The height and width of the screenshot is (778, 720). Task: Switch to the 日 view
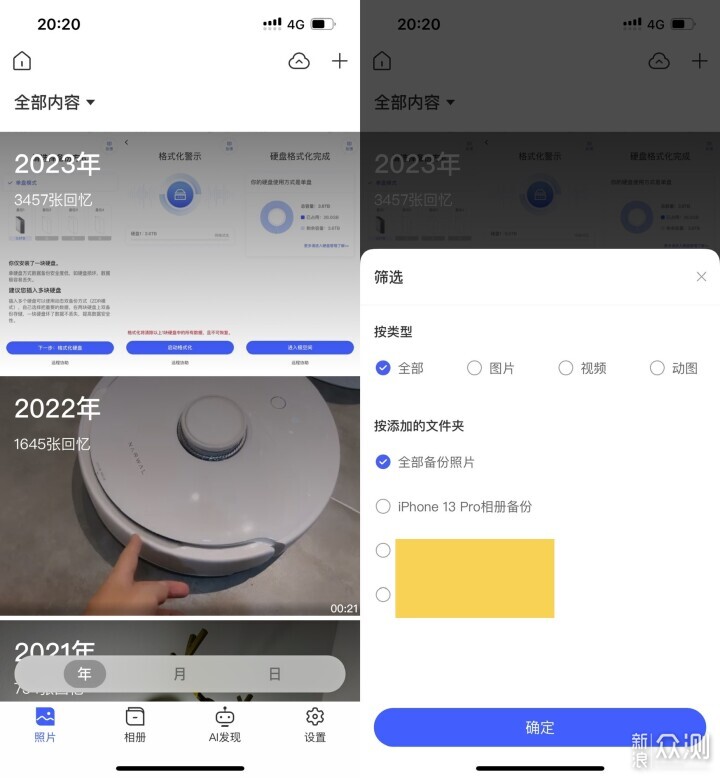click(x=274, y=674)
